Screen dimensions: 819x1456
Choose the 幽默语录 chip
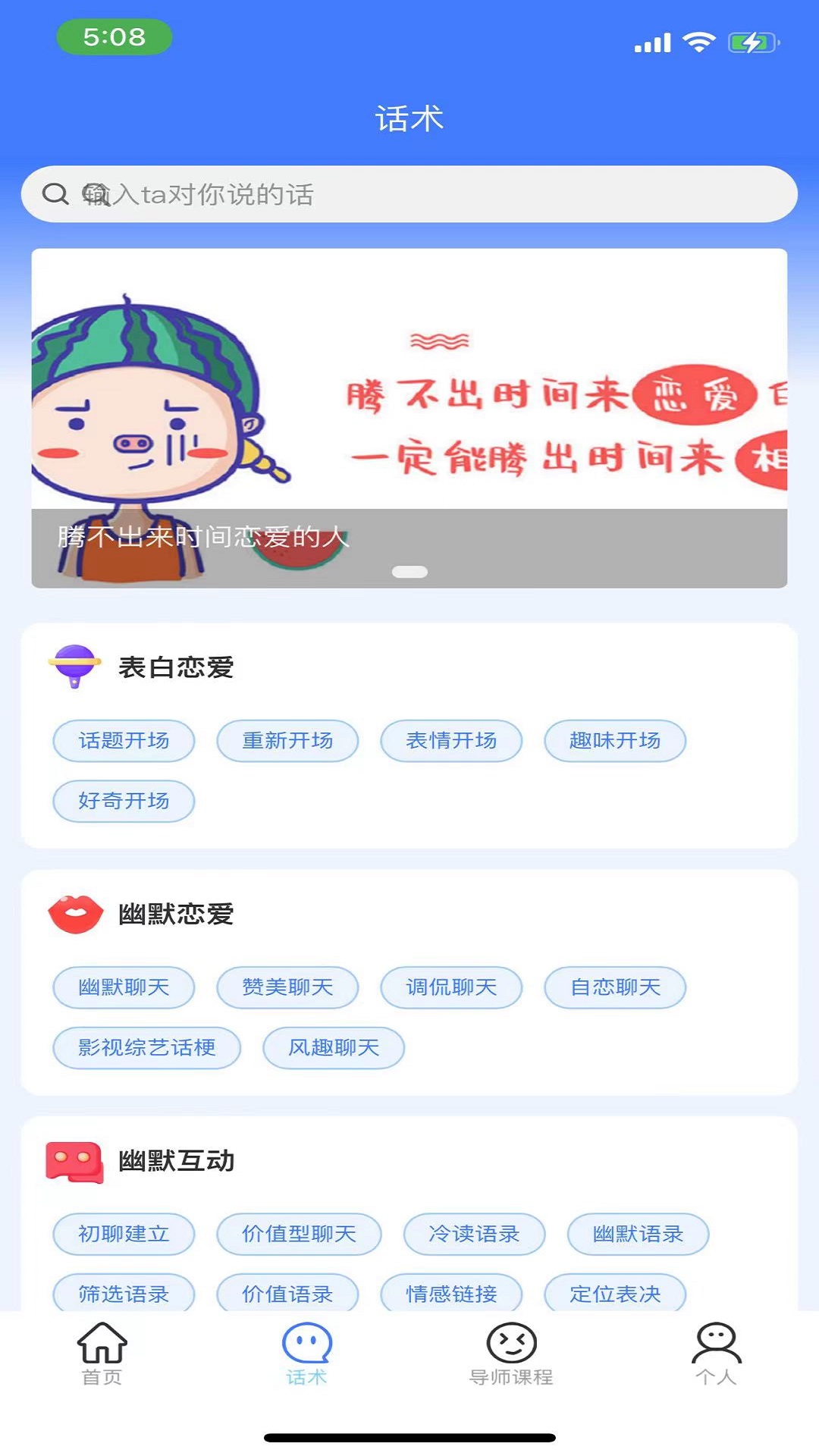point(638,1234)
